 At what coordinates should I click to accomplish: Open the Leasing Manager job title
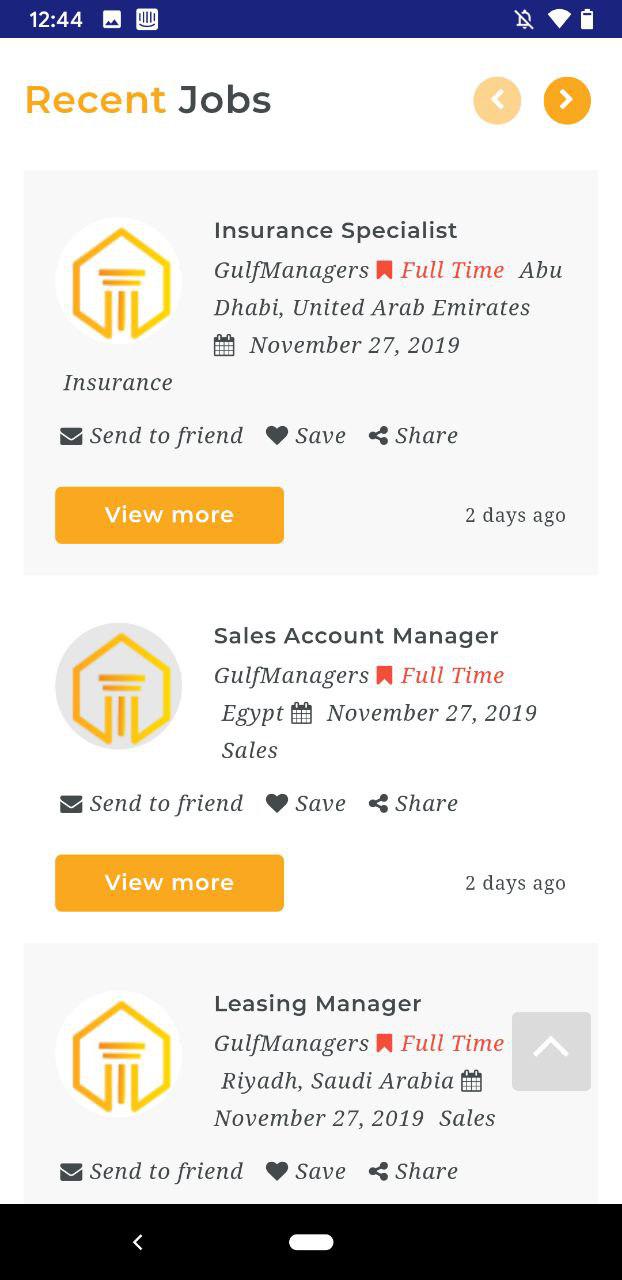click(x=317, y=1004)
